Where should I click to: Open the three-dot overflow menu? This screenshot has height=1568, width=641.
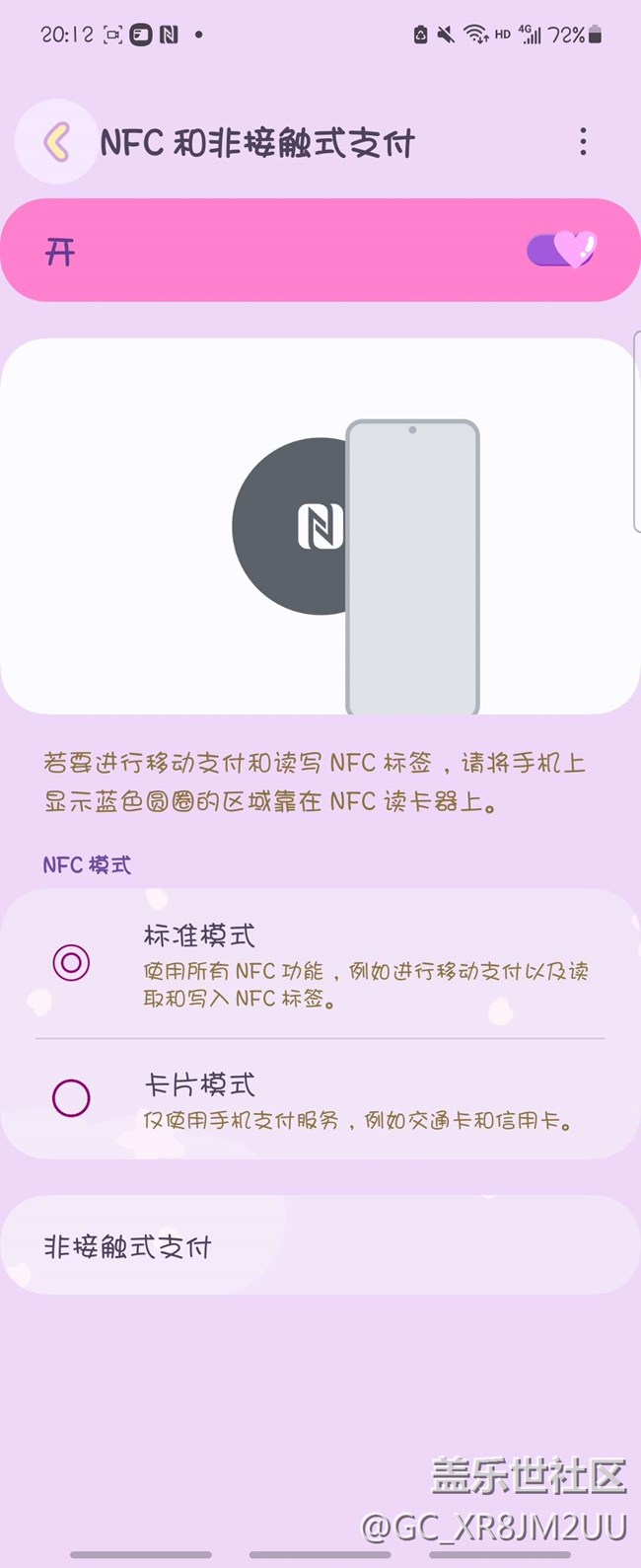[583, 142]
